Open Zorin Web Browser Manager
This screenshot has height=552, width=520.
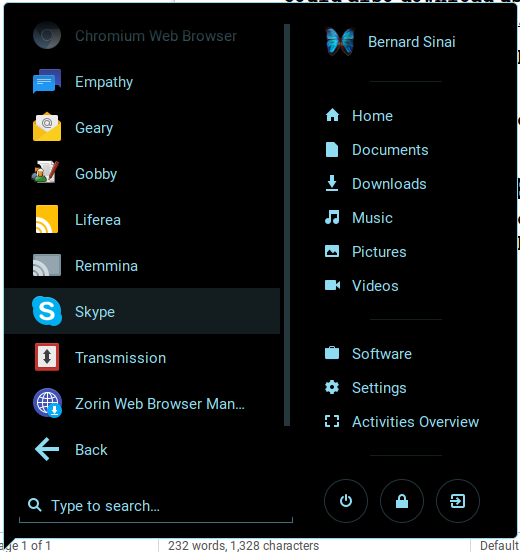[x=143, y=403]
